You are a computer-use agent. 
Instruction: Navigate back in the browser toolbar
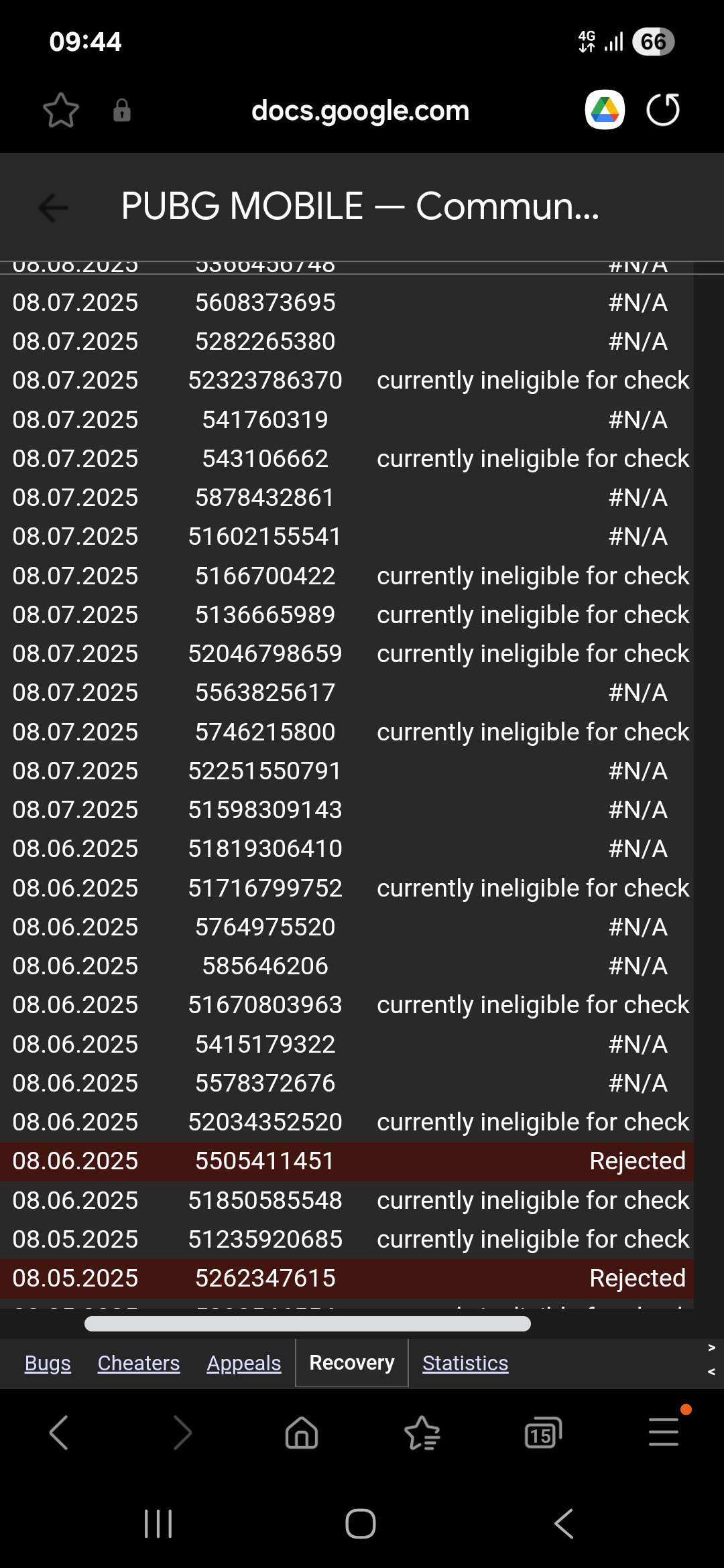pyautogui.click(x=59, y=1433)
